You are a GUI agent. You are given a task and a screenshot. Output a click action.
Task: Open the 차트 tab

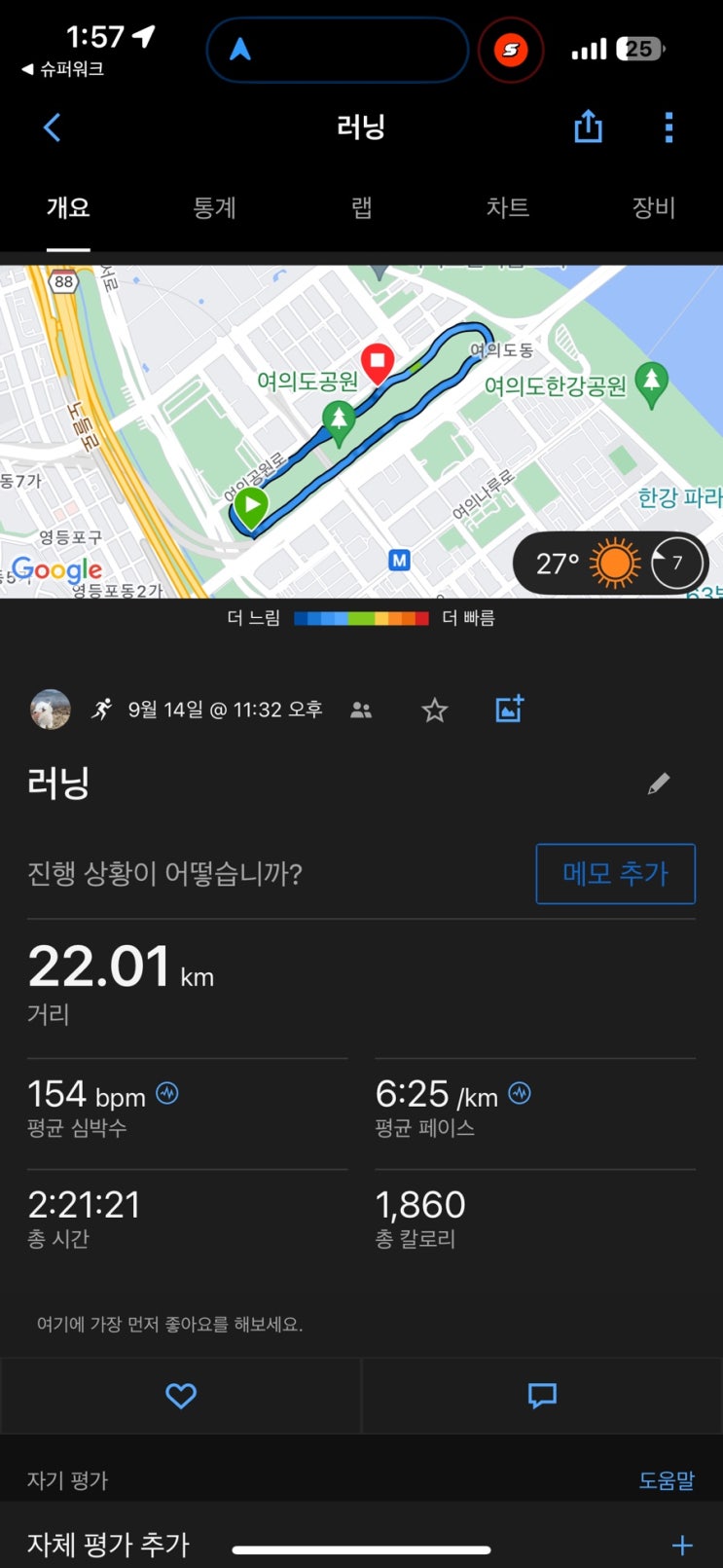(507, 207)
